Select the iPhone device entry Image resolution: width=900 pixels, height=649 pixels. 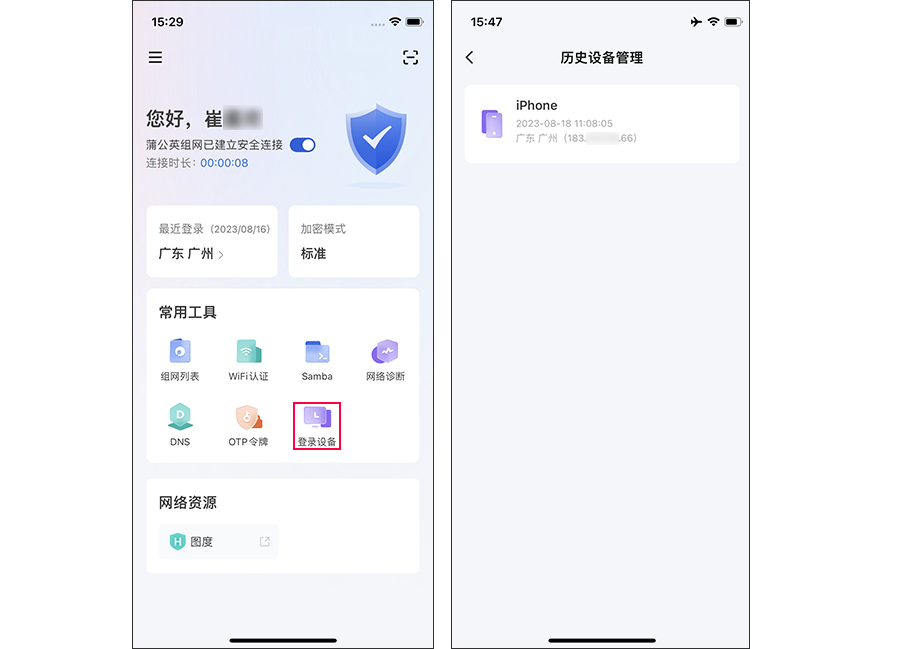point(601,124)
